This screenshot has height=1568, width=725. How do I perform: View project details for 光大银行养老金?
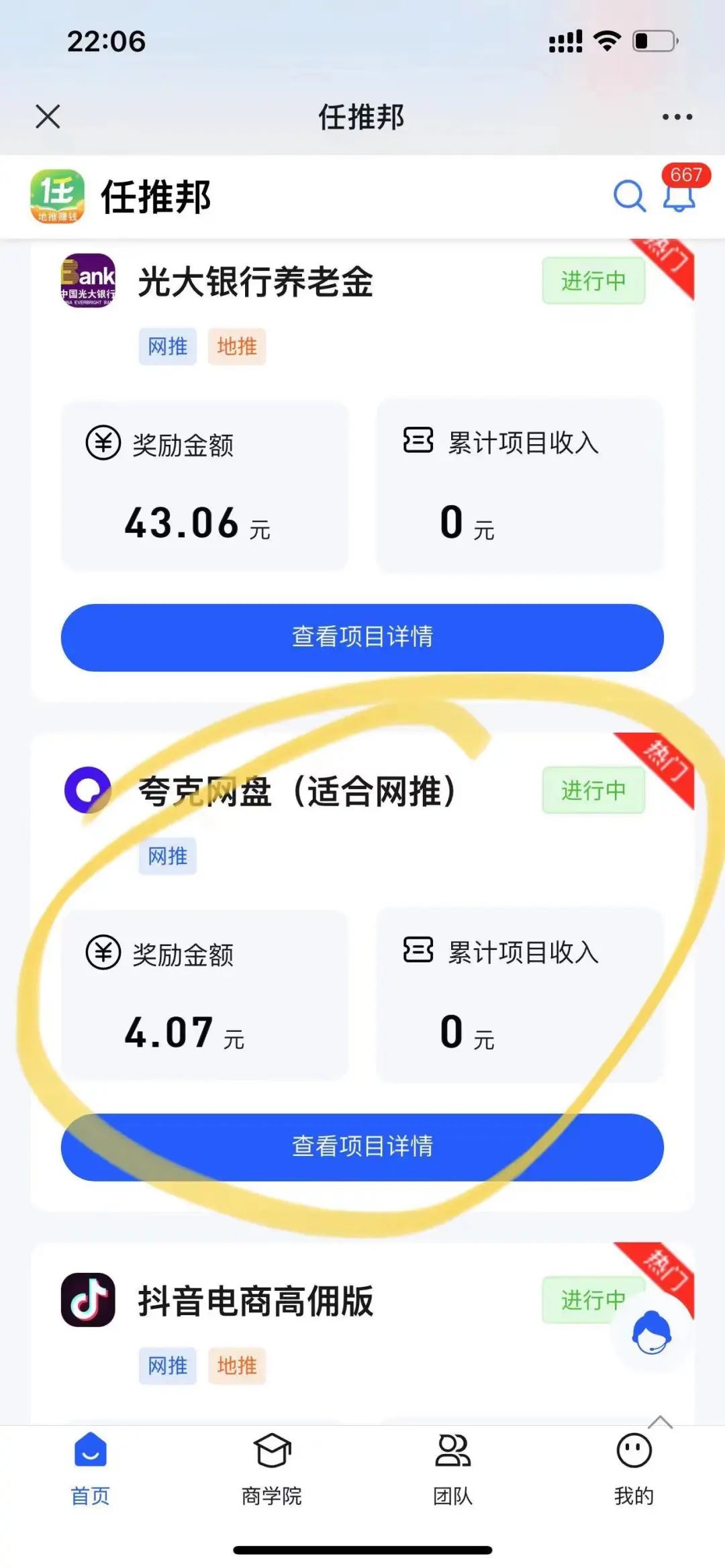point(362,637)
